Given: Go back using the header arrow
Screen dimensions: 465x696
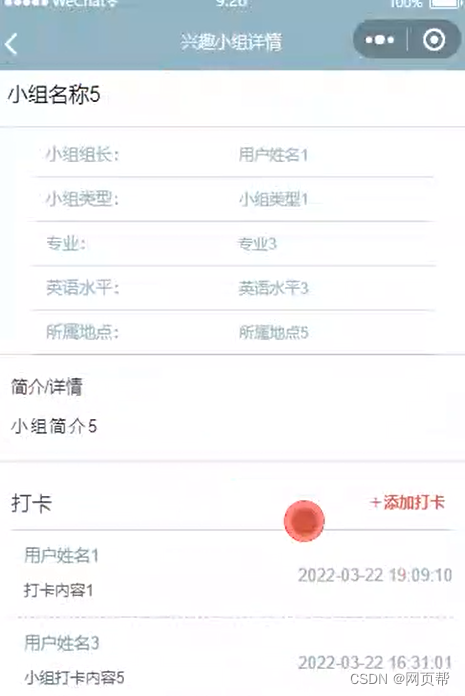Looking at the screenshot, I should click(11, 44).
